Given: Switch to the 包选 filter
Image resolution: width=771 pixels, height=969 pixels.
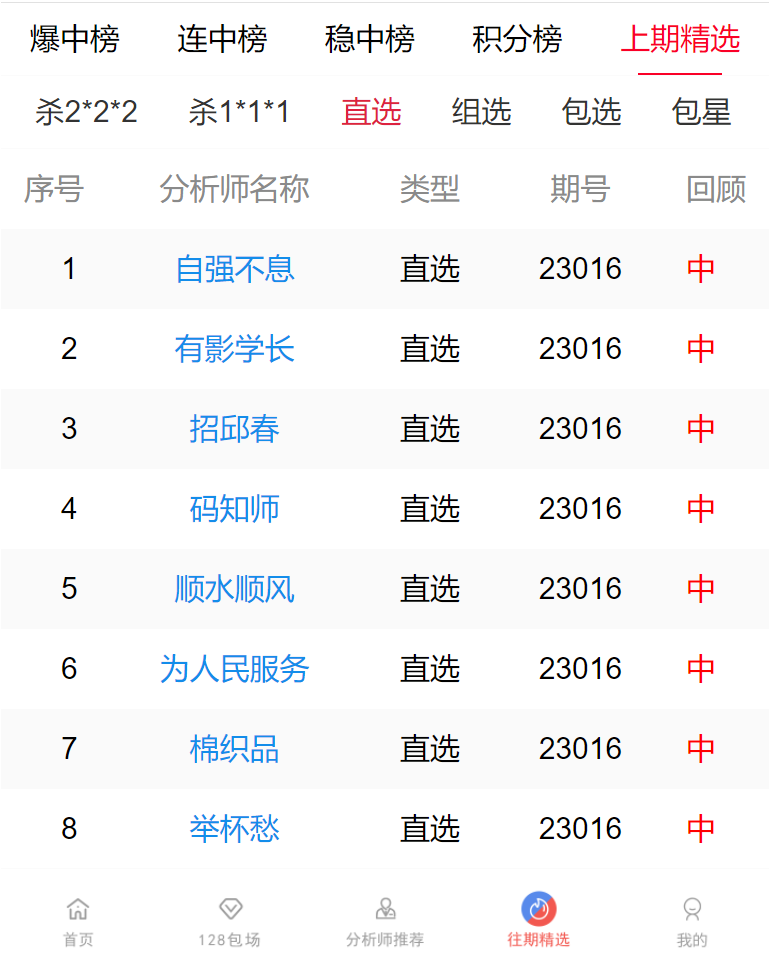Looking at the screenshot, I should (591, 112).
